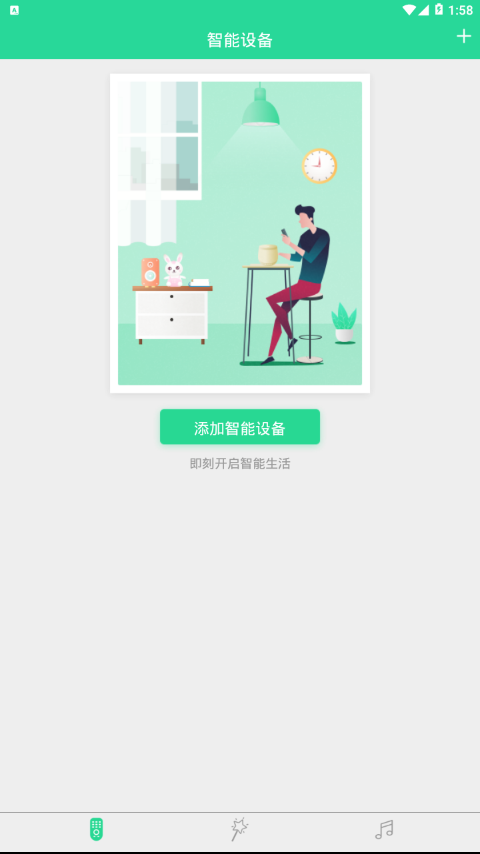480x854 pixels.
Task: Switch to the magic wand tab
Action: point(239,829)
